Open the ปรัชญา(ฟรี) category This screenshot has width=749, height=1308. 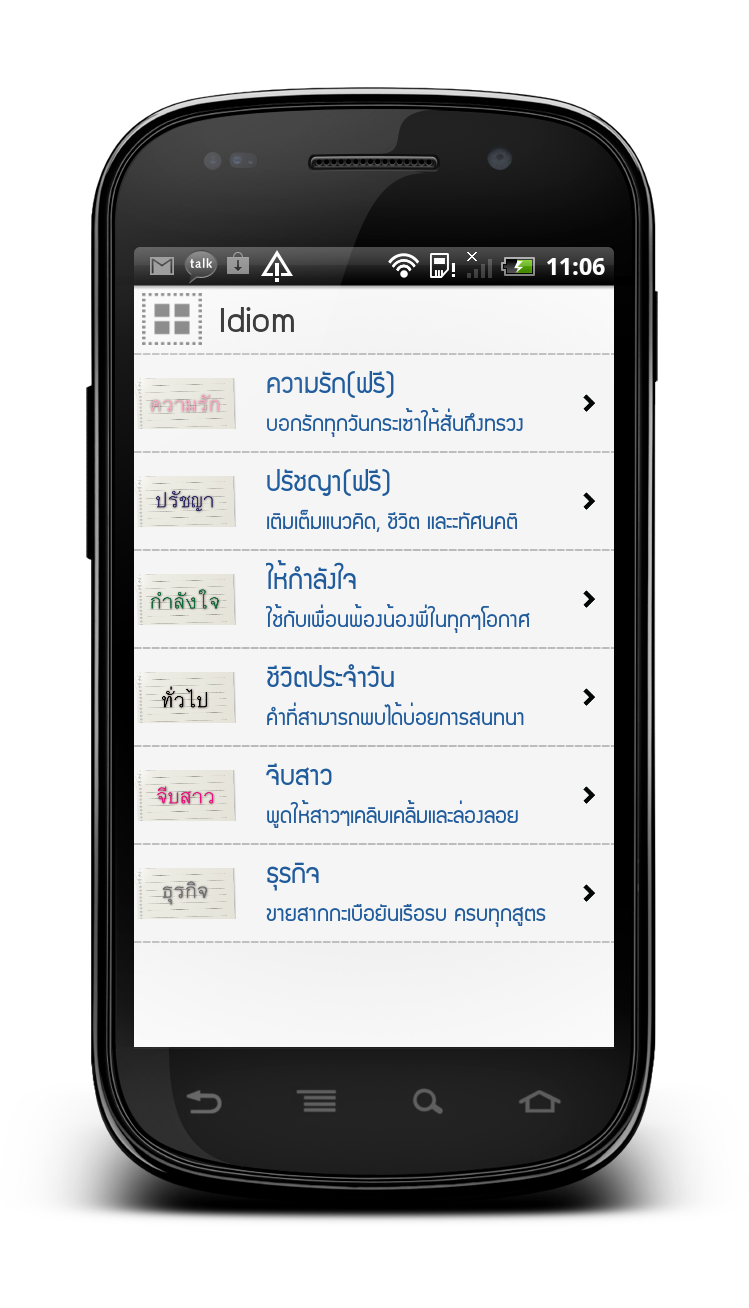click(373, 501)
